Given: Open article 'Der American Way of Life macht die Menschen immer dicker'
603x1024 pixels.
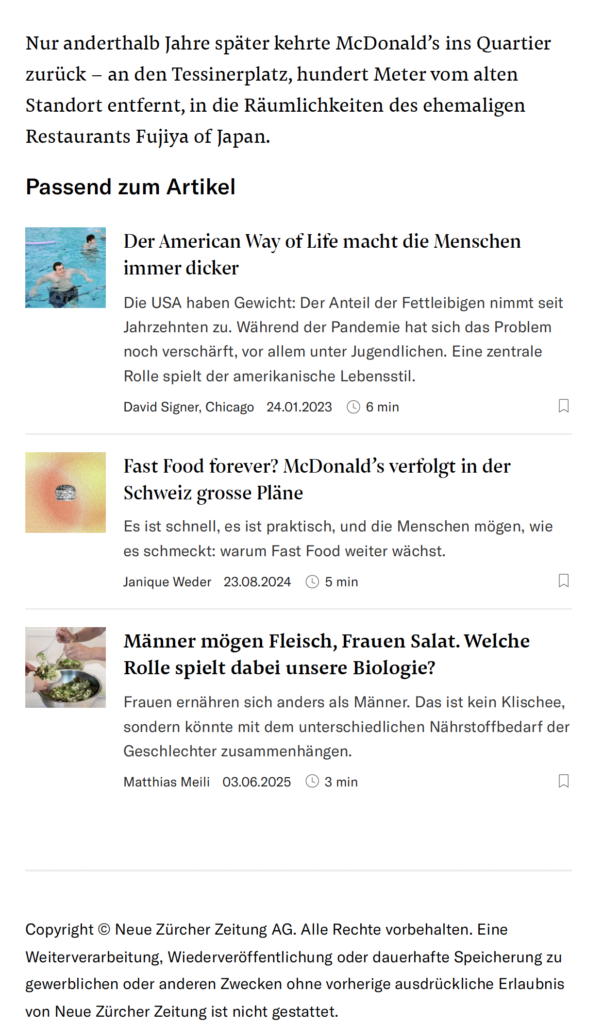Looking at the screenshot, I should [322, 254].
